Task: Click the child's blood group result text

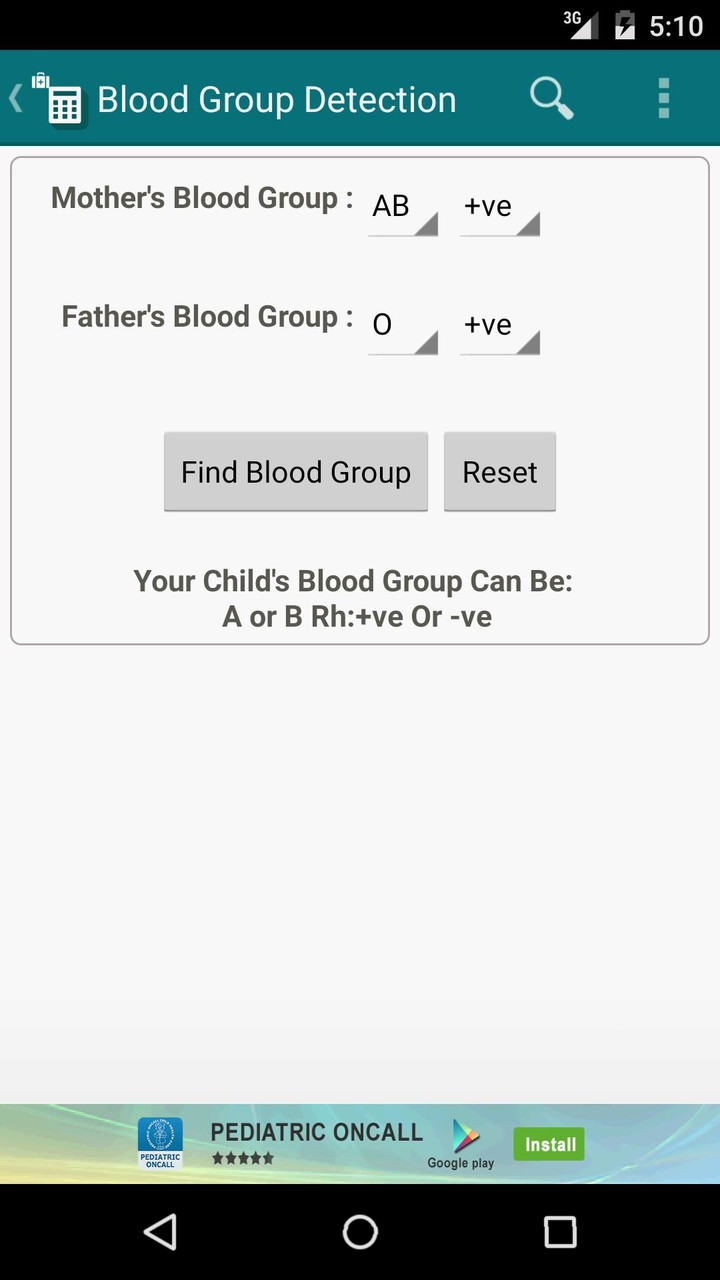Action: point(355,598)
